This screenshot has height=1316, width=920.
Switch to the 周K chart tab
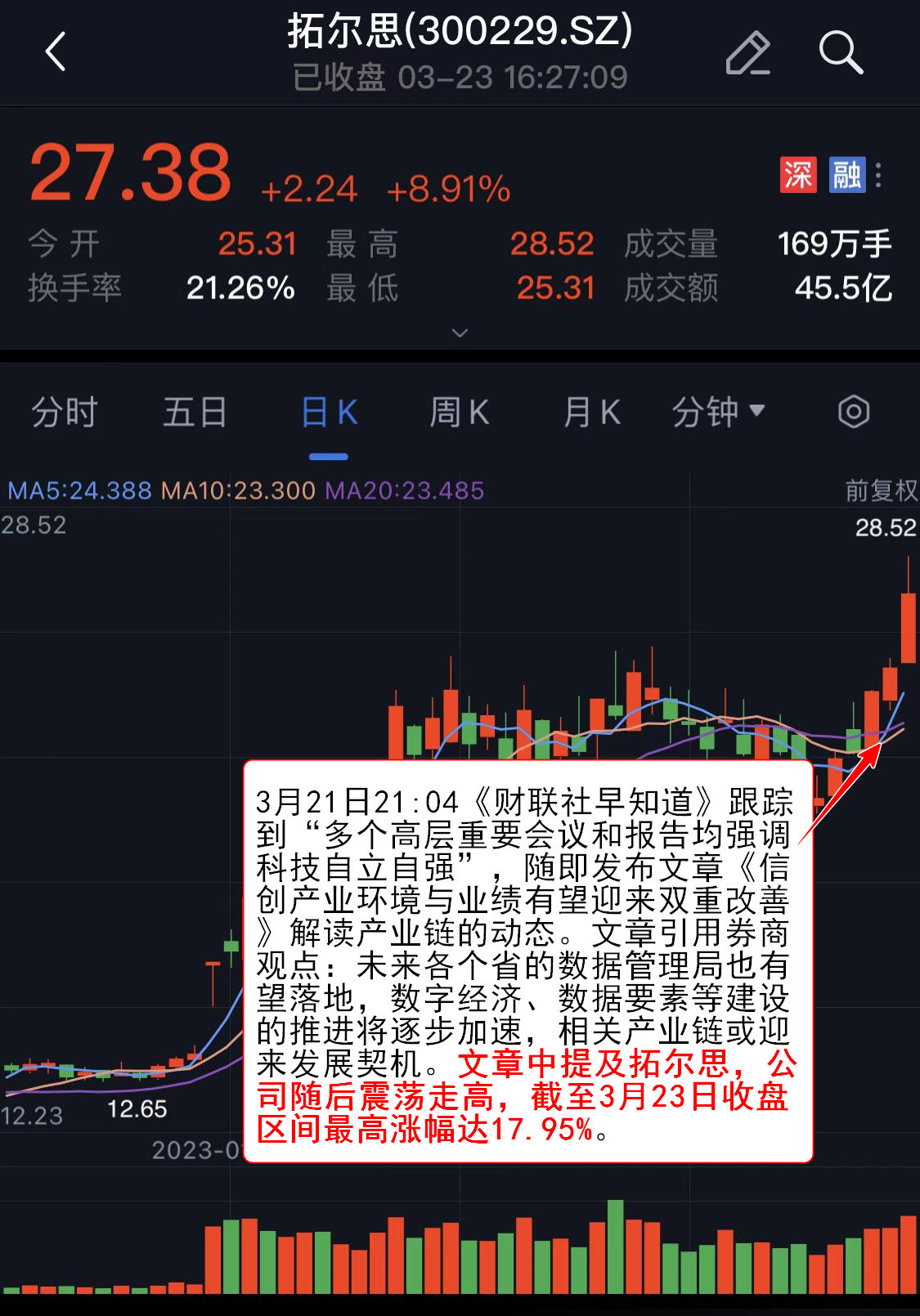(460, 412)
